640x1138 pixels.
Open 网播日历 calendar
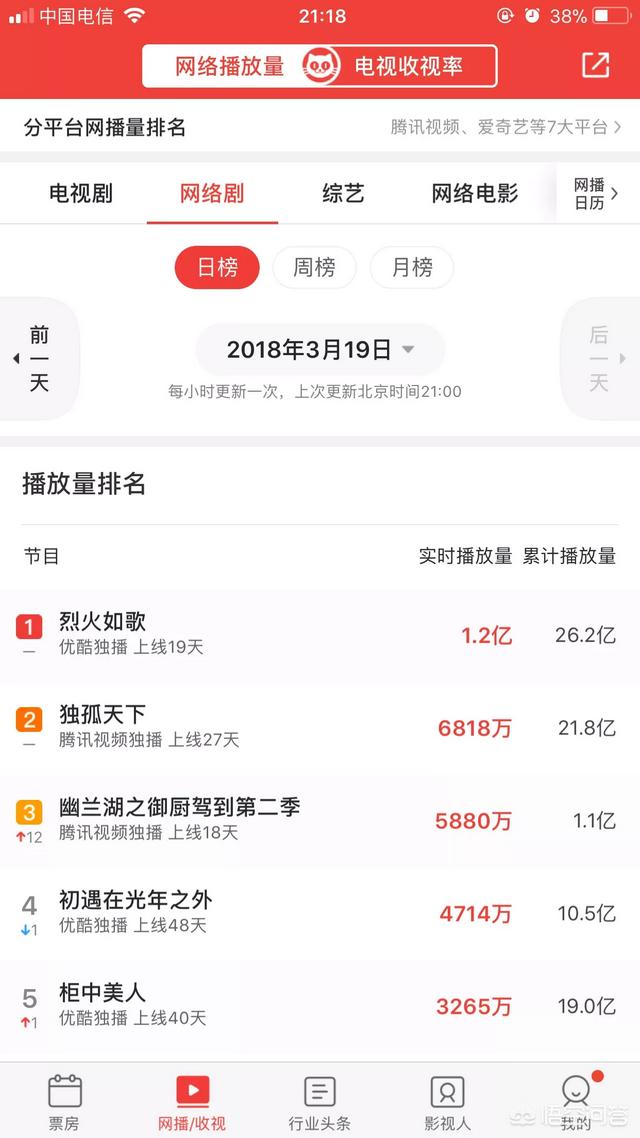(596, 194)
